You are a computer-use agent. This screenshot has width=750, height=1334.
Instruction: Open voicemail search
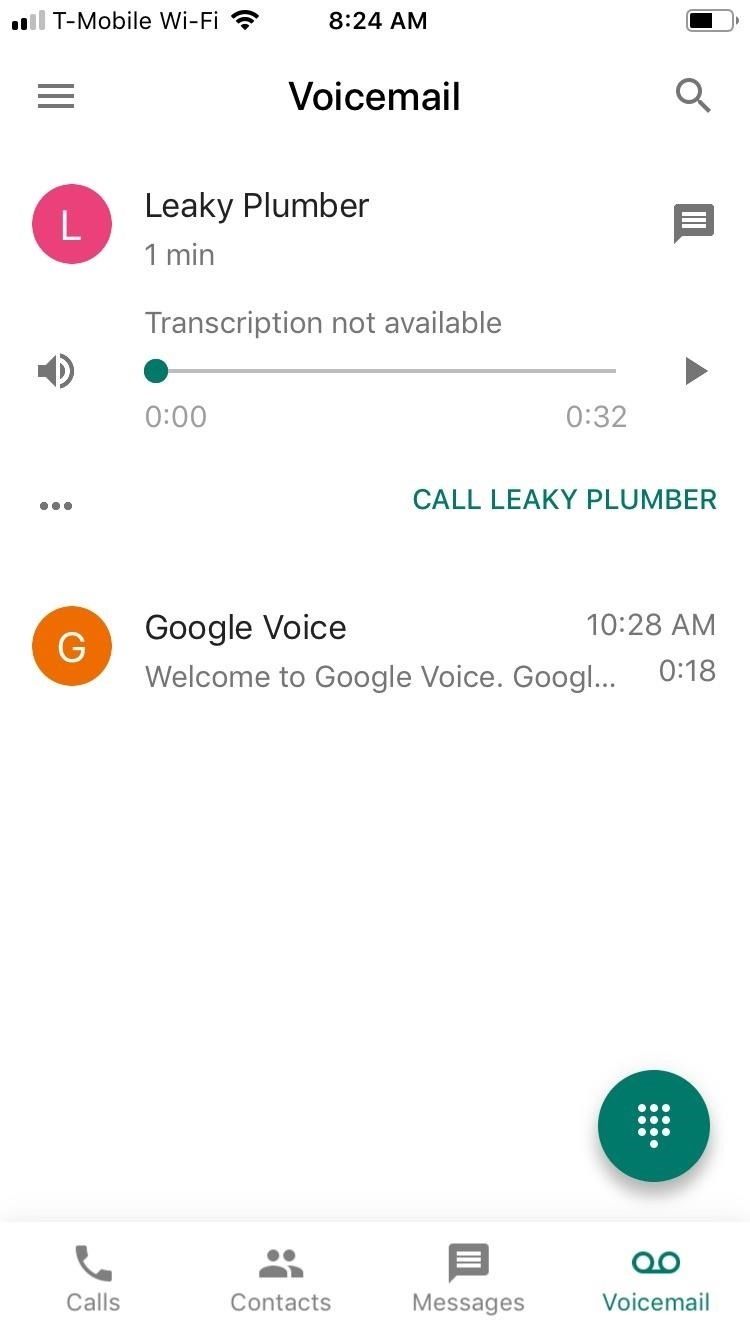pyautogui.click(x=692, y=96)
